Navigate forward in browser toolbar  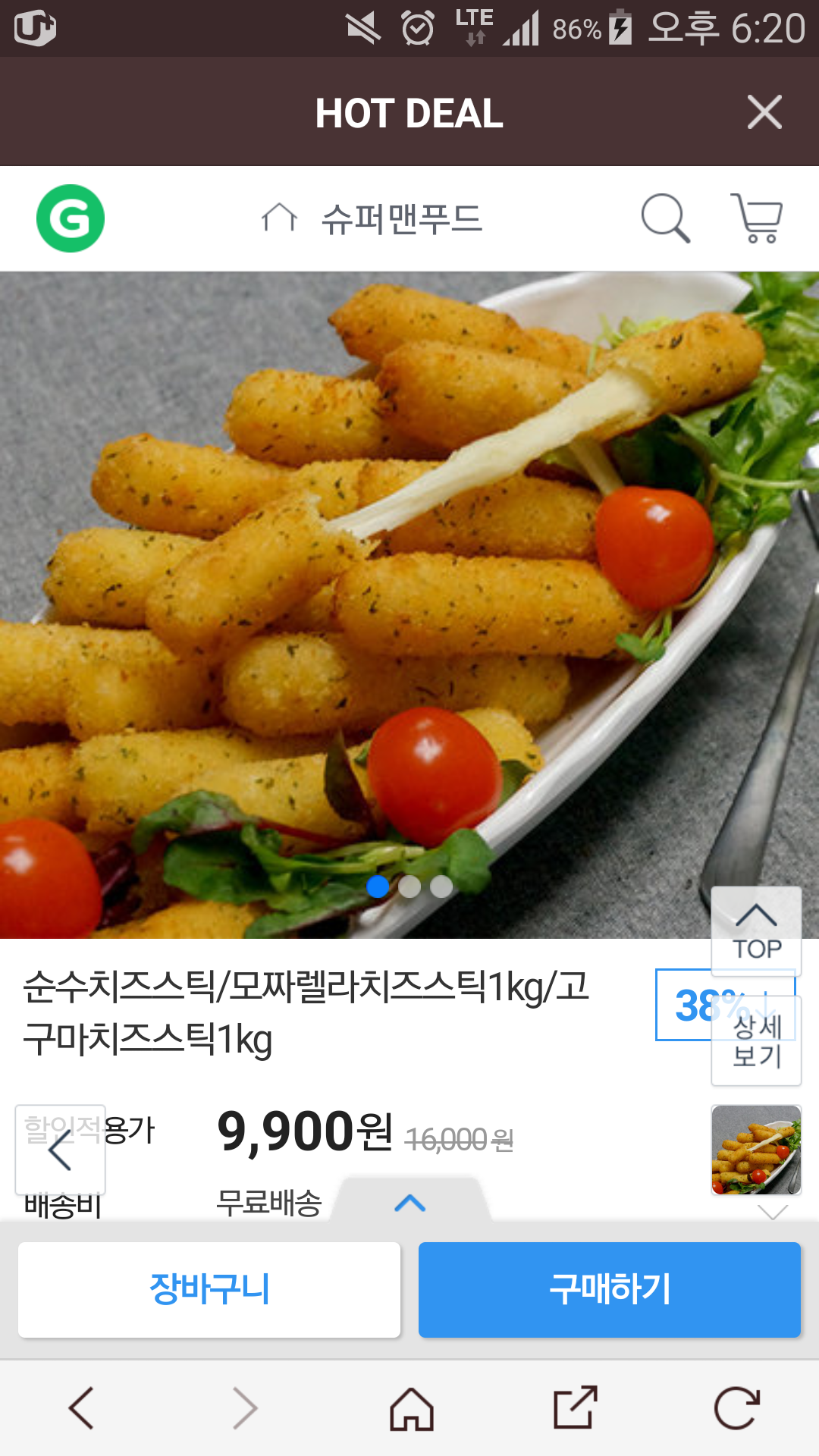pyautogui.click(x=246, y=1408)
